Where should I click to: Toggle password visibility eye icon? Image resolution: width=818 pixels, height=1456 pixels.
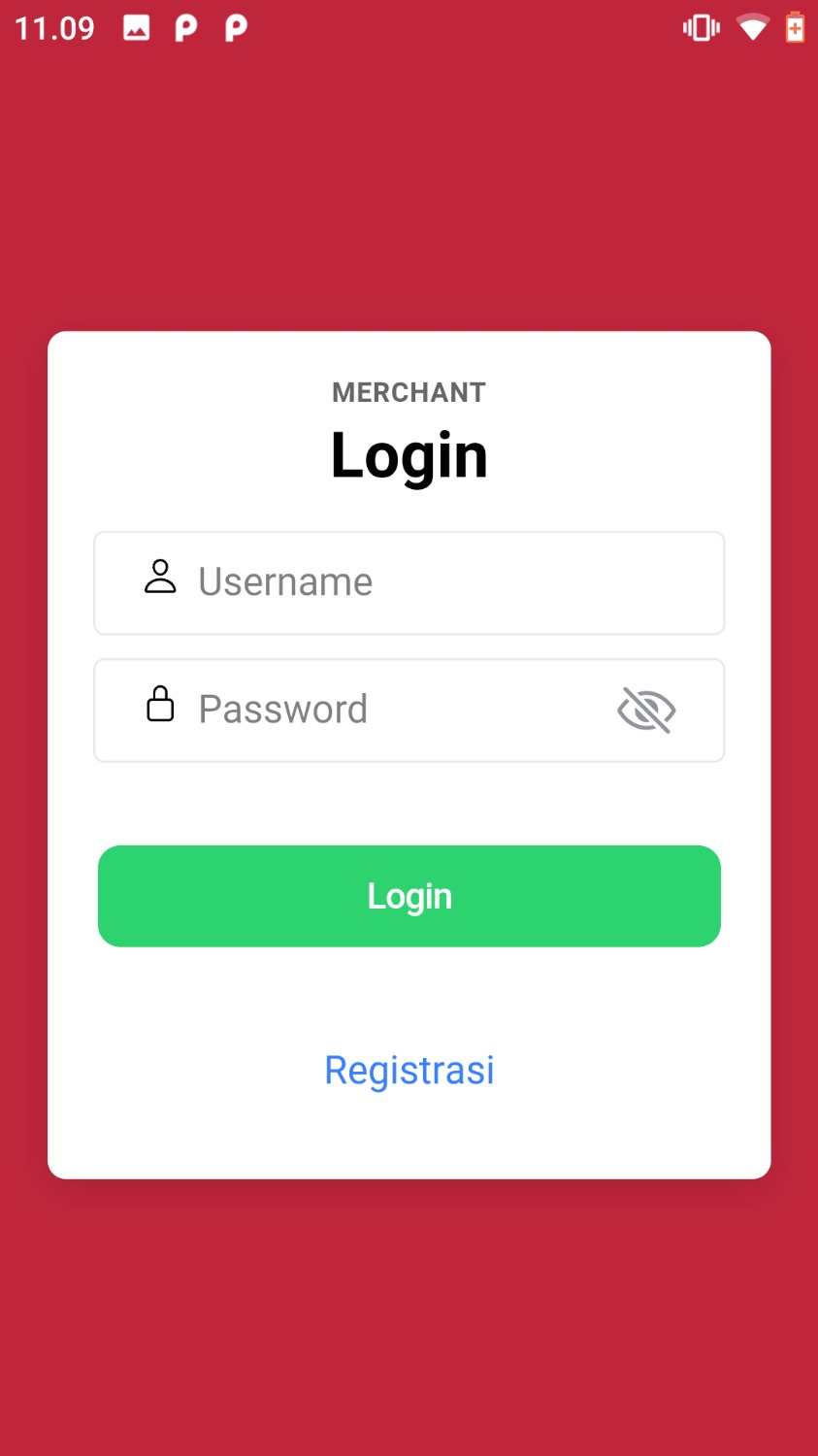click(646, 710)
